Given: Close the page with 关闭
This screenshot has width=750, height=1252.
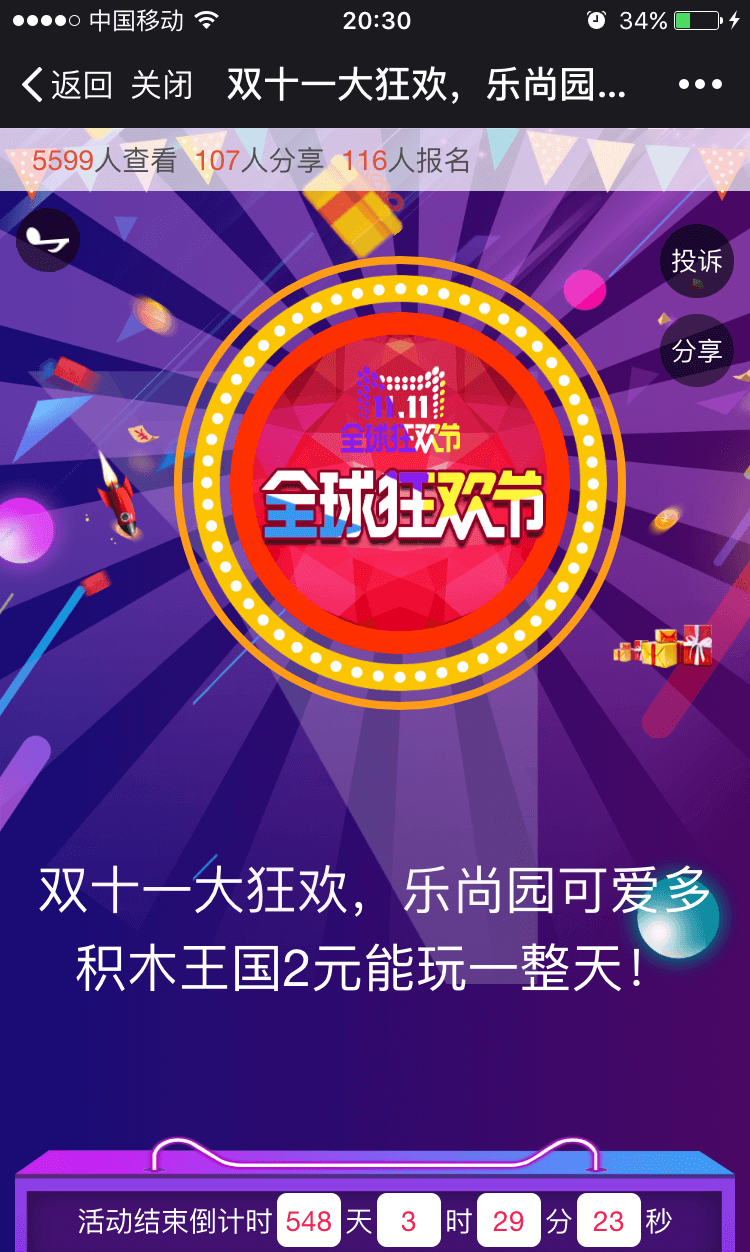Looking at the screenshot, I should click(x=162, y=85).
